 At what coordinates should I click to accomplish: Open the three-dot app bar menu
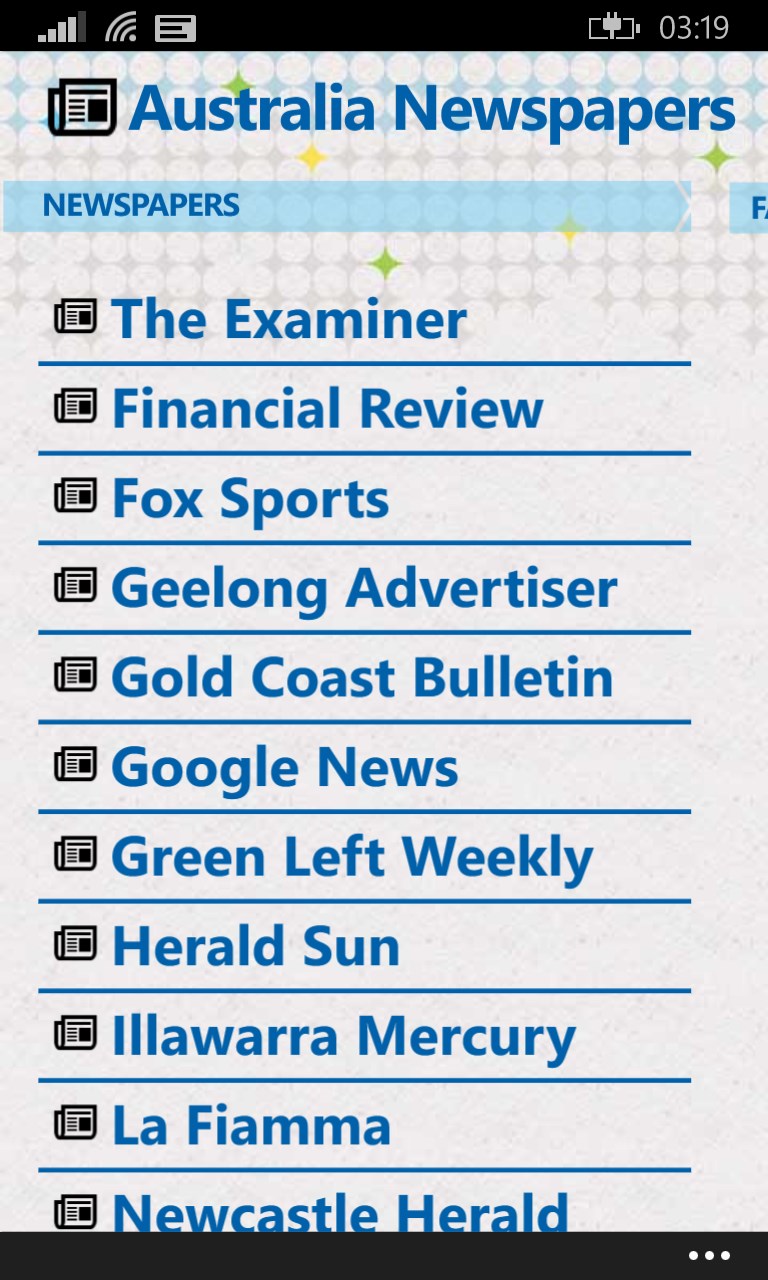(x=709, y=1256)
